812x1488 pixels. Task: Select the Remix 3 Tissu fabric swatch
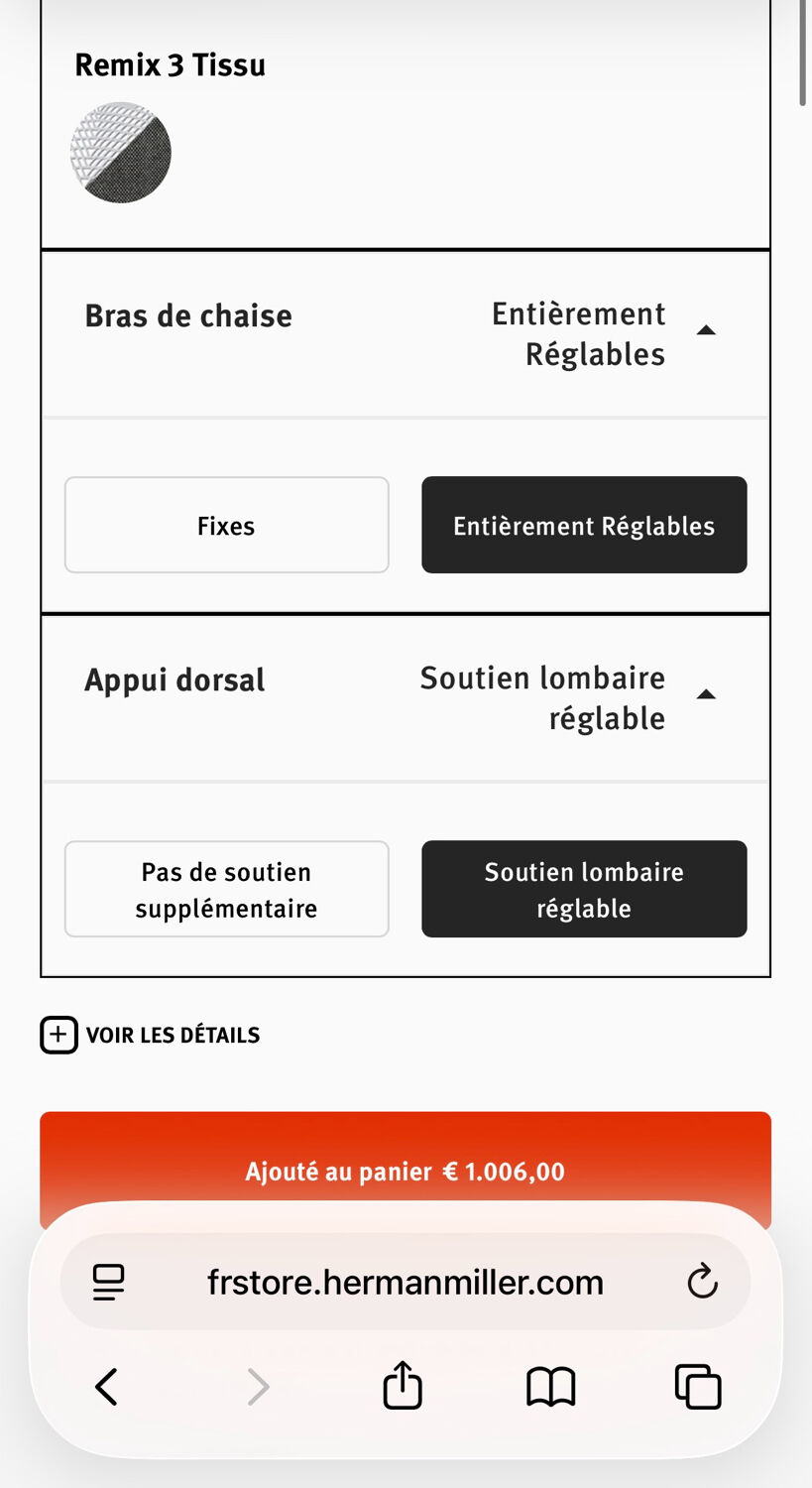pos(121,153)
